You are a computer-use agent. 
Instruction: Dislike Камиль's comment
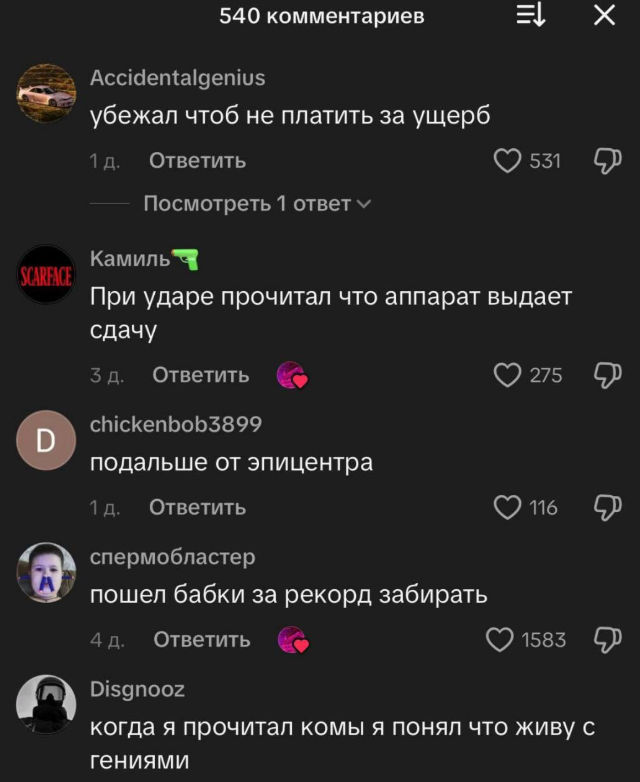click(607, 375)
